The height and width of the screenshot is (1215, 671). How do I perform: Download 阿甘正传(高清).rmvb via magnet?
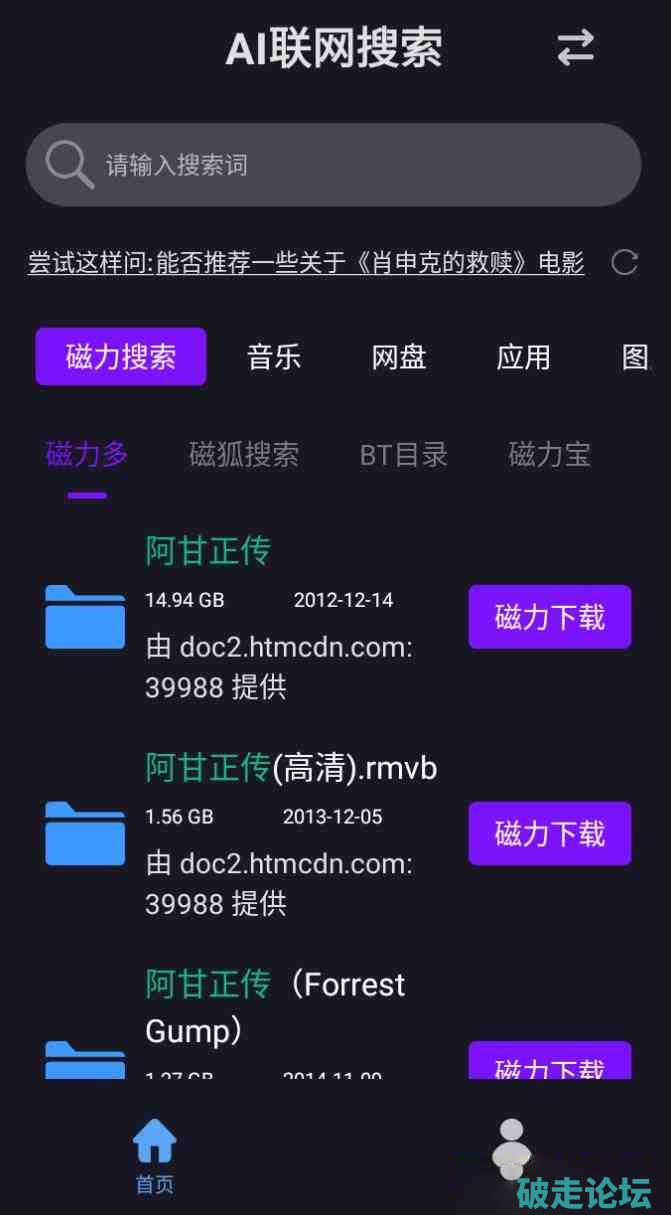[x=549, y=834]
